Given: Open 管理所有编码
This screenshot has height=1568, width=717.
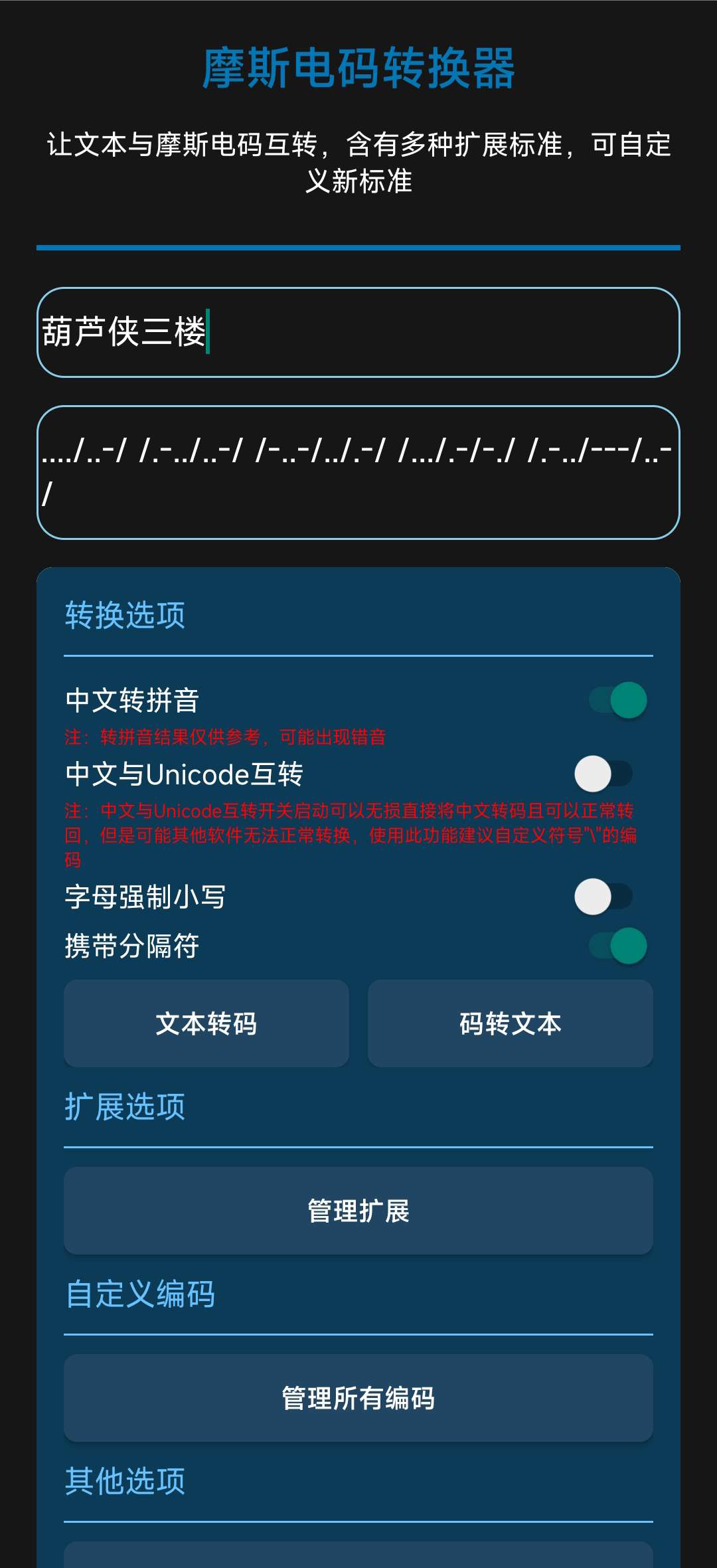Looking at the screenshot, I should coord(358,1398).
